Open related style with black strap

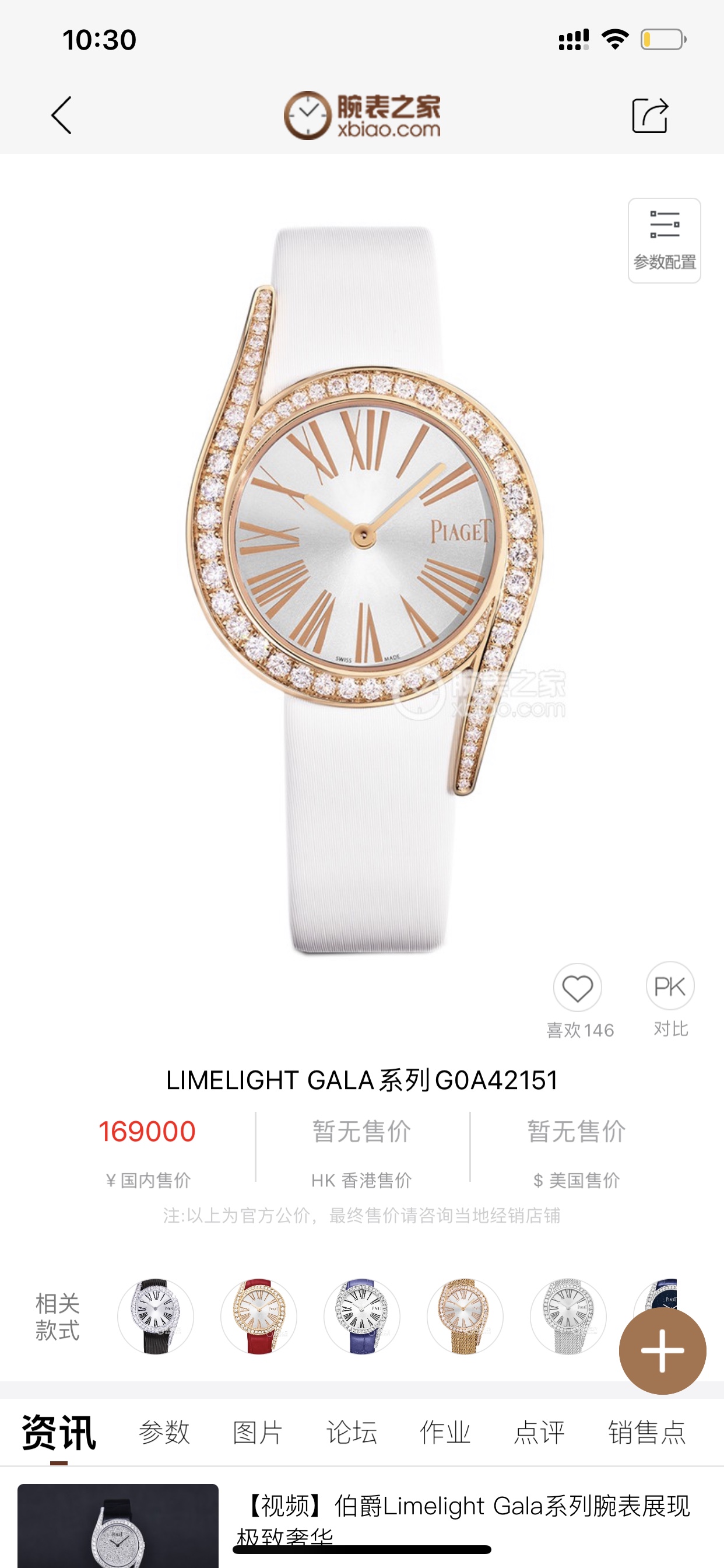(x=155, y=1316)
